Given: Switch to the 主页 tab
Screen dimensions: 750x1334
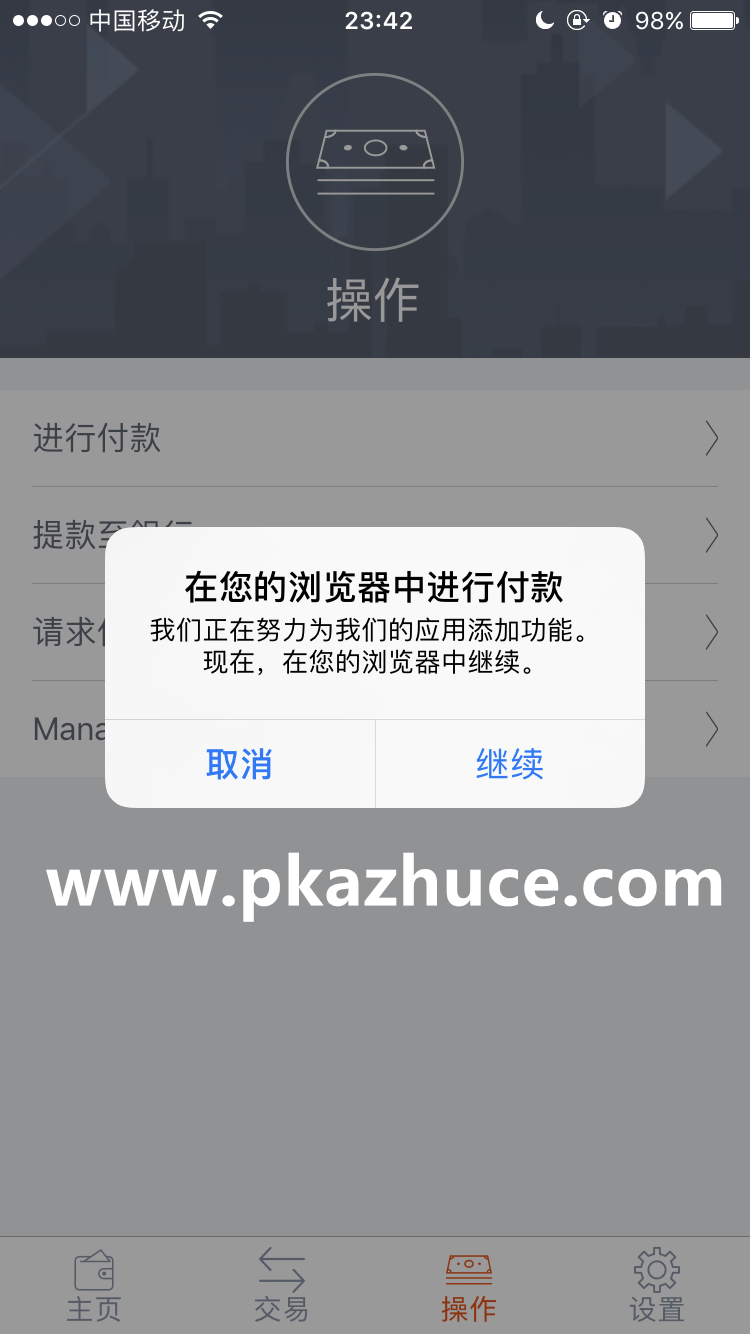Looking at the screenshot, I should point(94,1286).
